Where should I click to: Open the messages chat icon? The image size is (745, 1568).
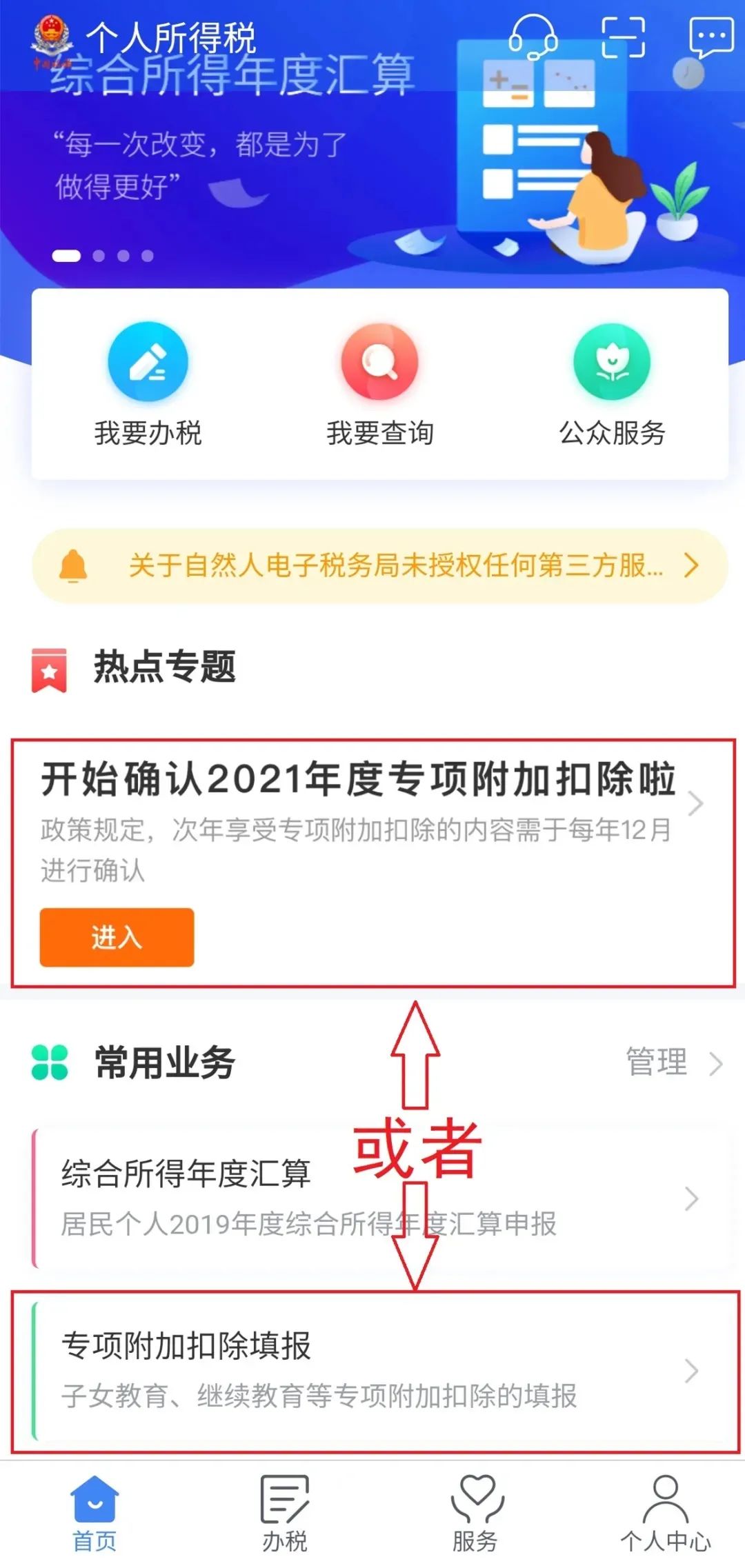click(711, 37)
